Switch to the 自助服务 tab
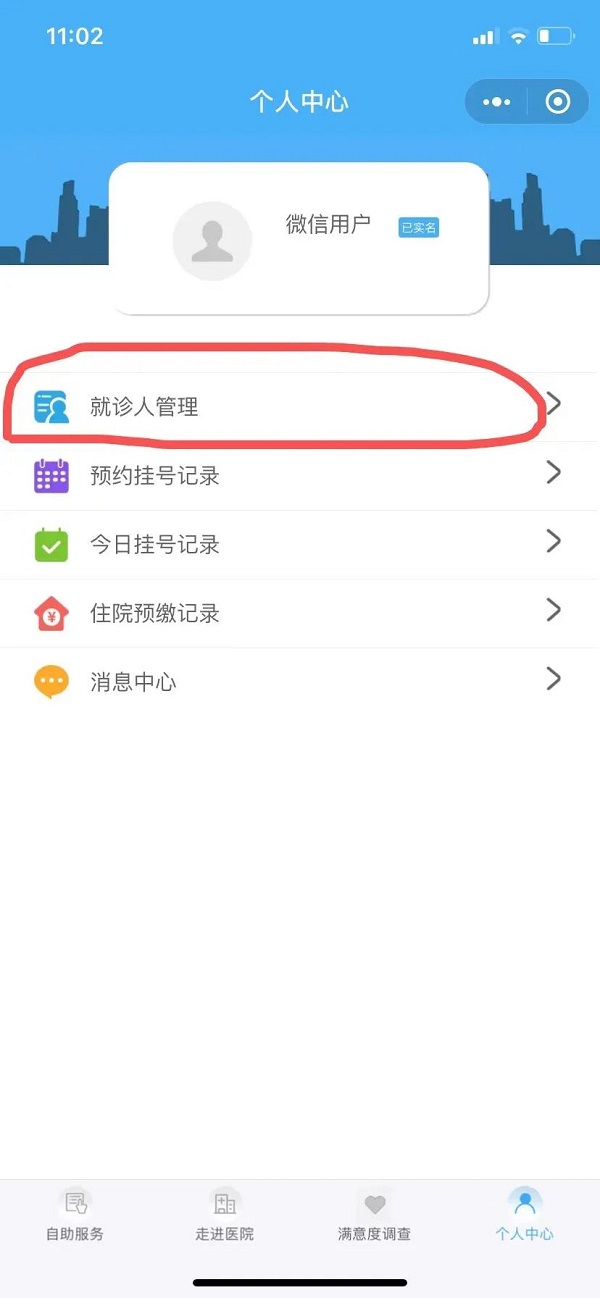 (75, 1215)
